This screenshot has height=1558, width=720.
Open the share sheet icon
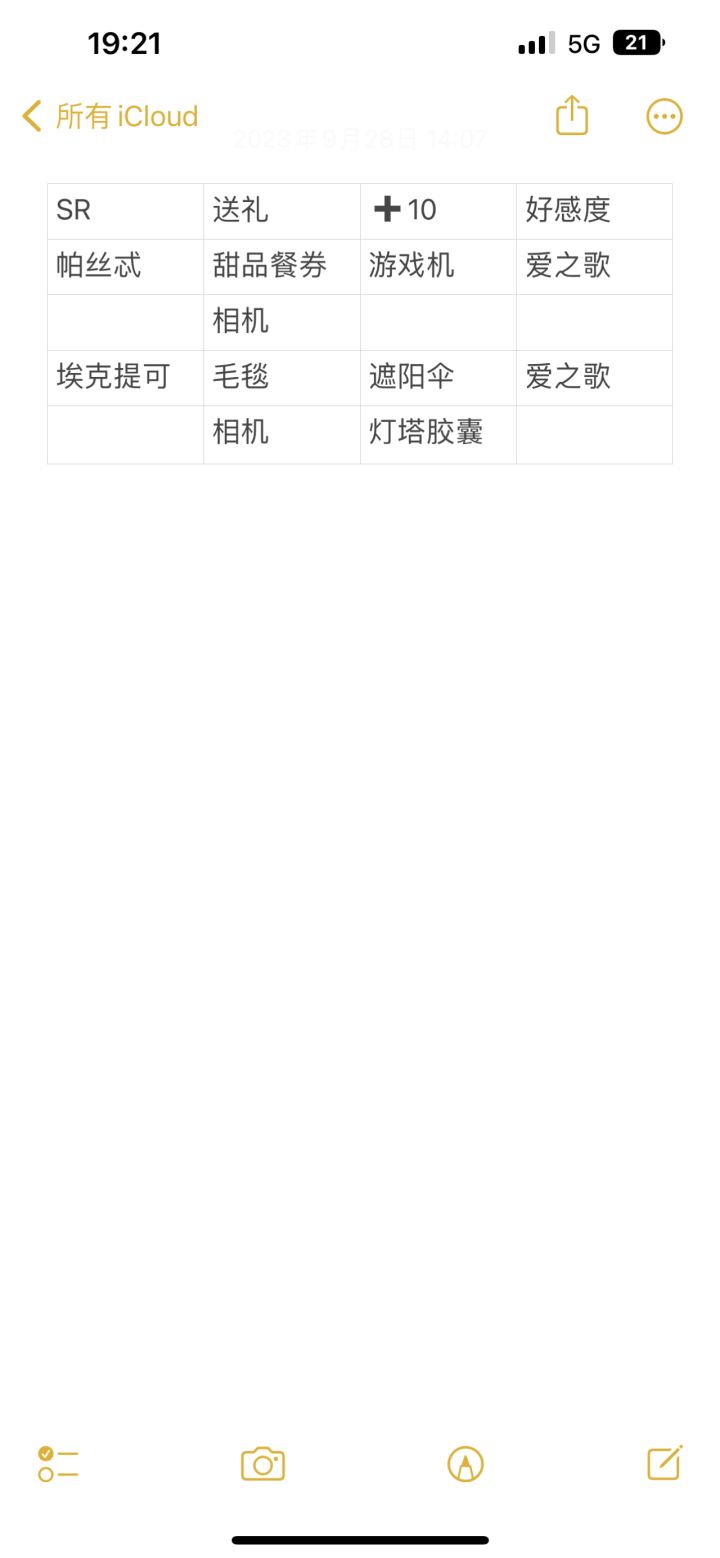click(570, 116)
